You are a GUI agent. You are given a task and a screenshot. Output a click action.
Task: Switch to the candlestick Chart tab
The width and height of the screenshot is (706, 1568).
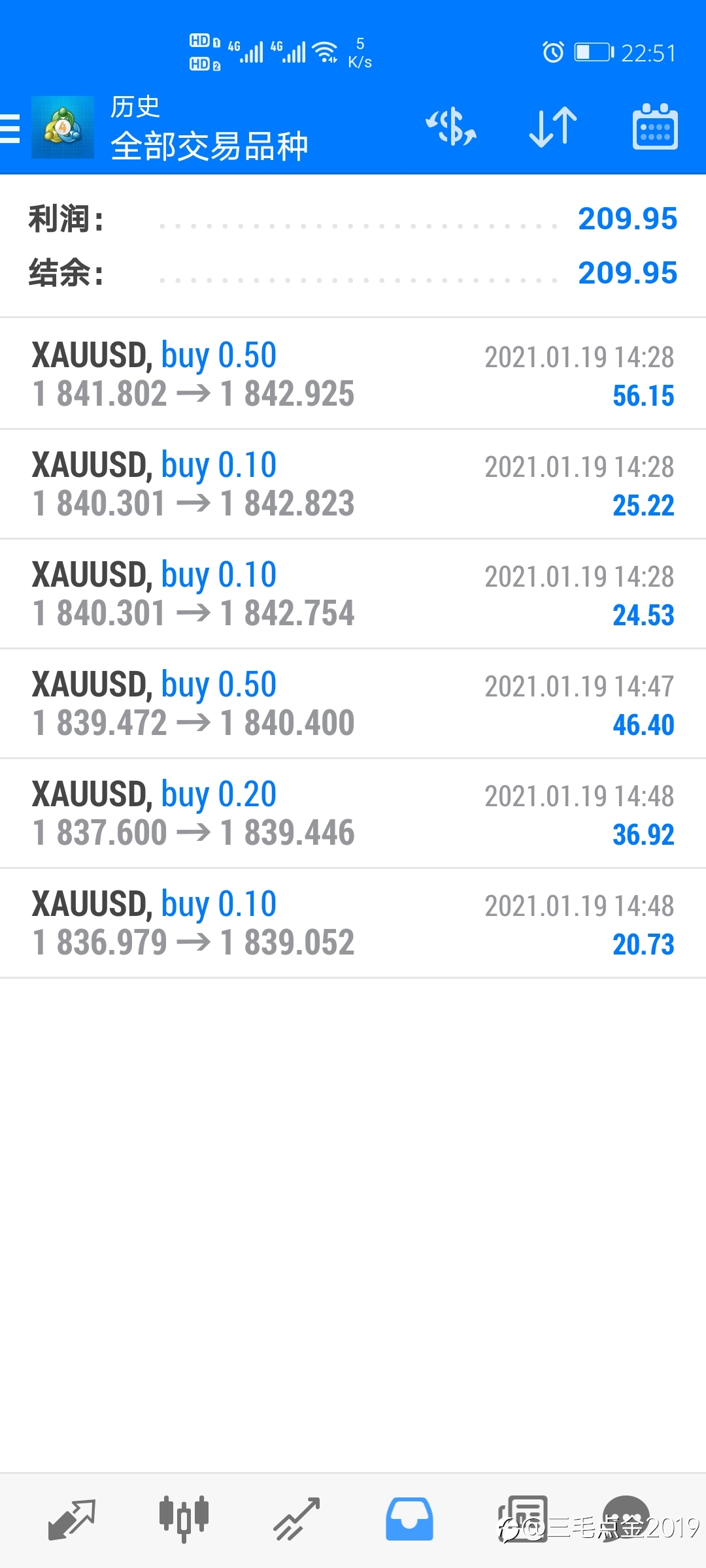click(184, 1520)
